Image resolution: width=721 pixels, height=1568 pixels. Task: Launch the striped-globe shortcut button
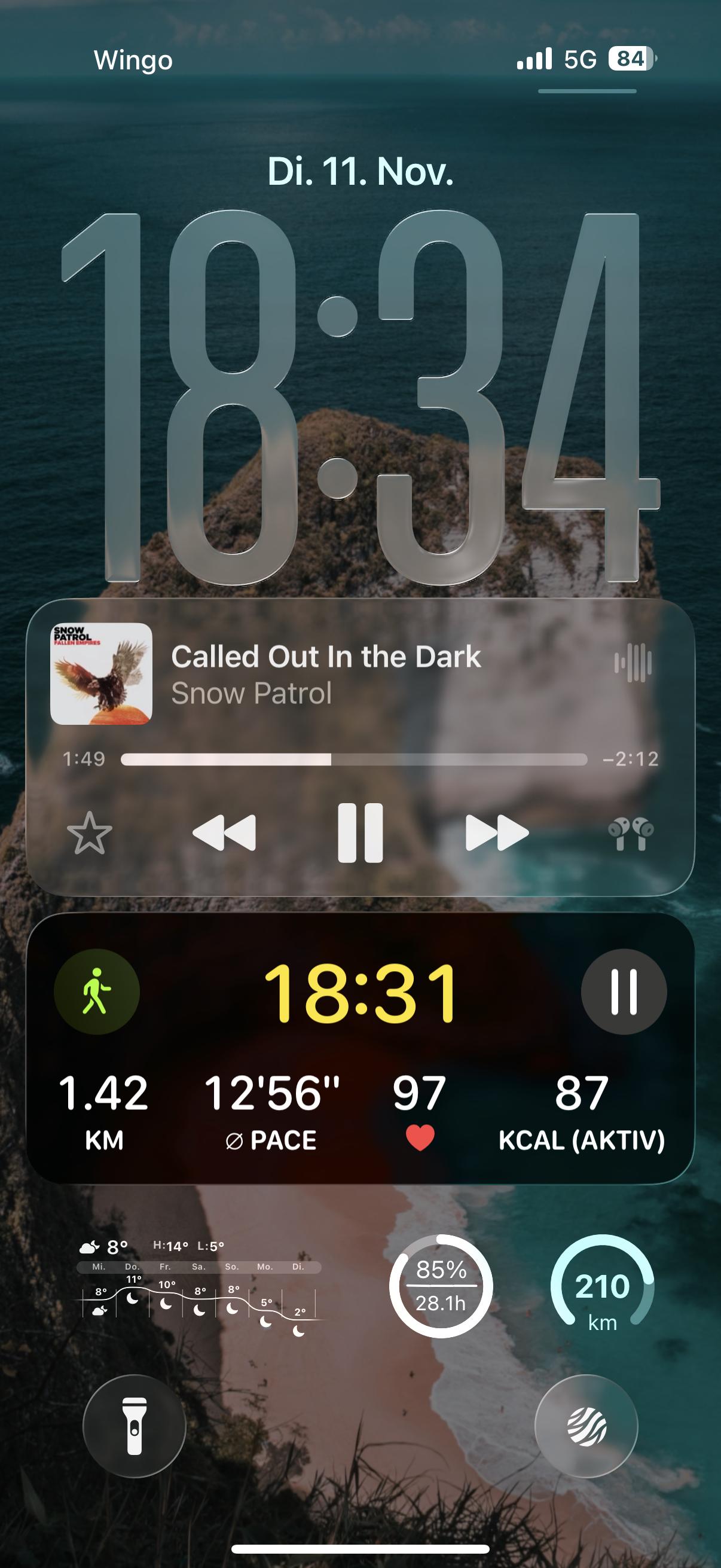pyautogui.click(x=586, y=1426)
